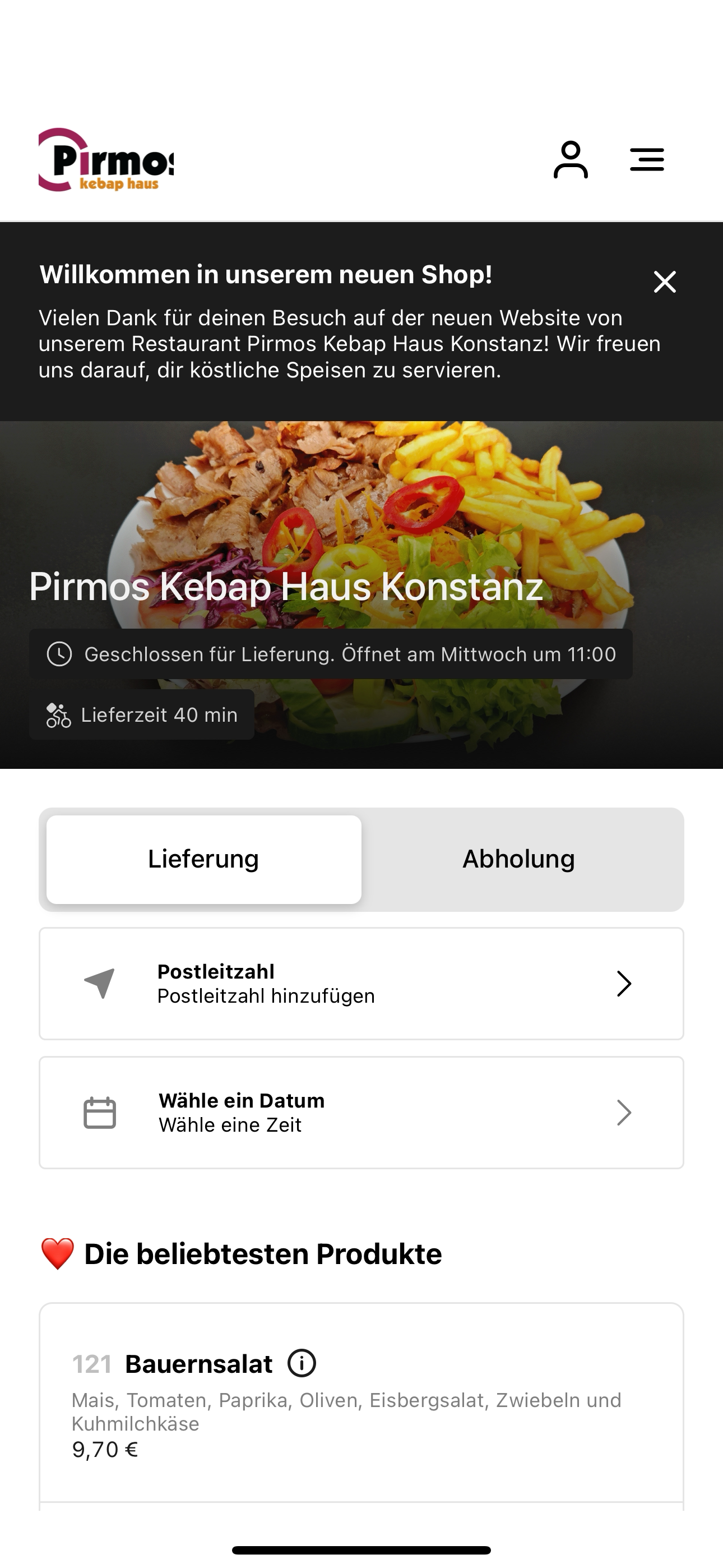This screenshot has width=723, height=1568.
Task: Open the Bauernsalat product card
Action: click(361, 1403)
